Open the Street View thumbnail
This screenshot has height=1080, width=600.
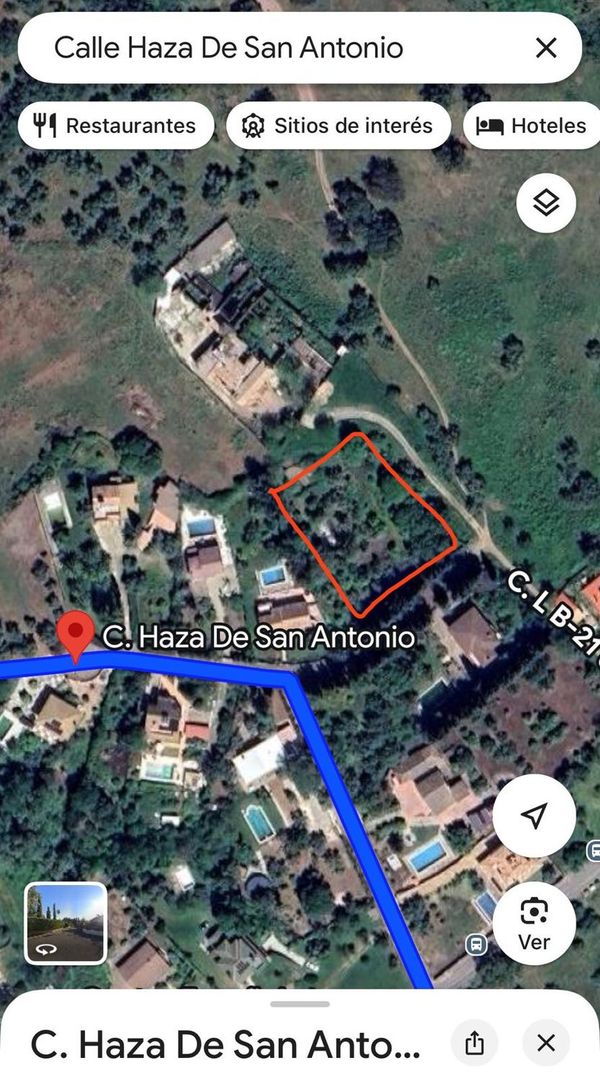tap(66, 922)
